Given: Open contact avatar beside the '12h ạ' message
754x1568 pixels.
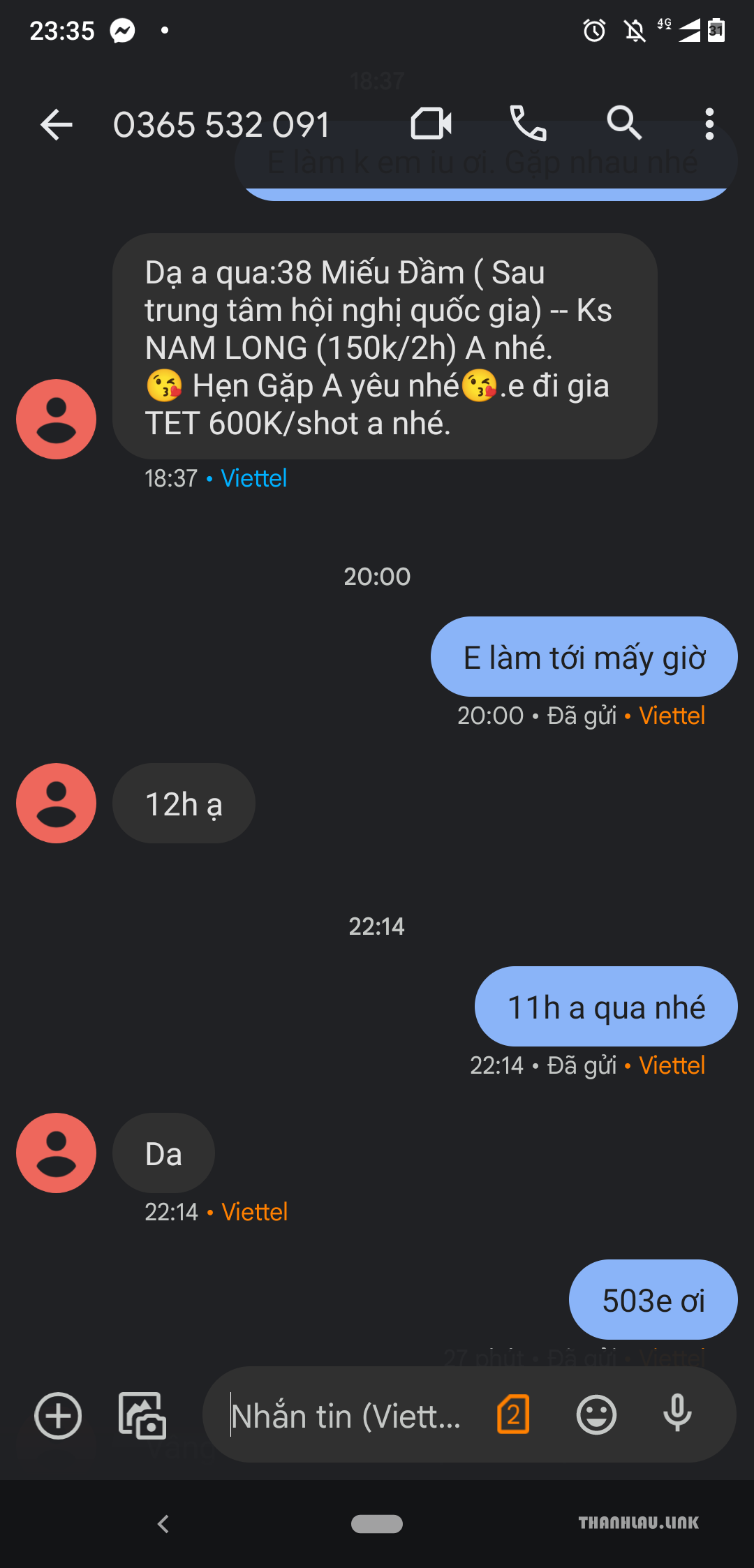Looking at the screenshot, I should pyautogui.click(x=56, y=803).
